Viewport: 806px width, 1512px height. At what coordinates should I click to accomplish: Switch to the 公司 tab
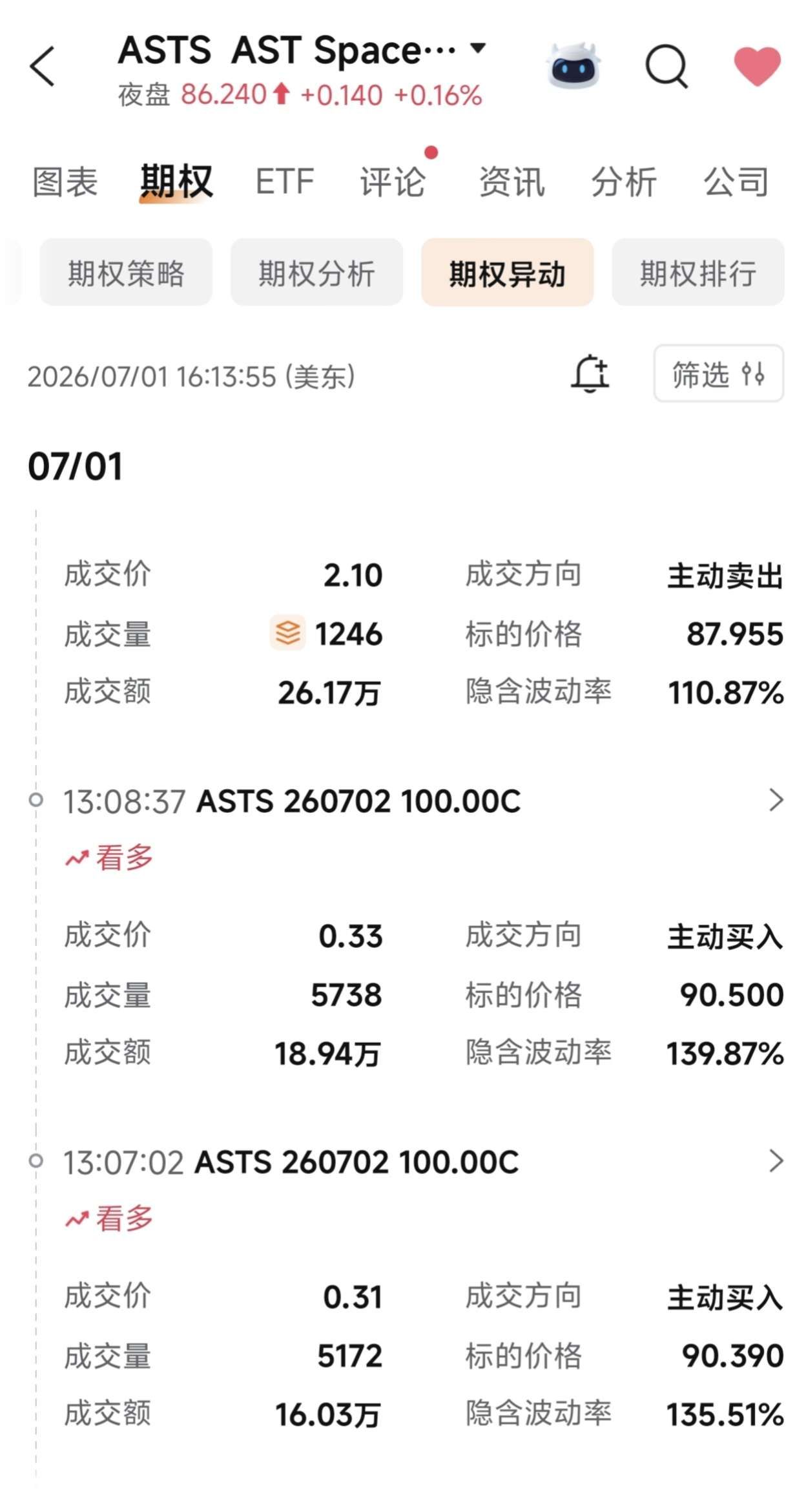point(736,182)
